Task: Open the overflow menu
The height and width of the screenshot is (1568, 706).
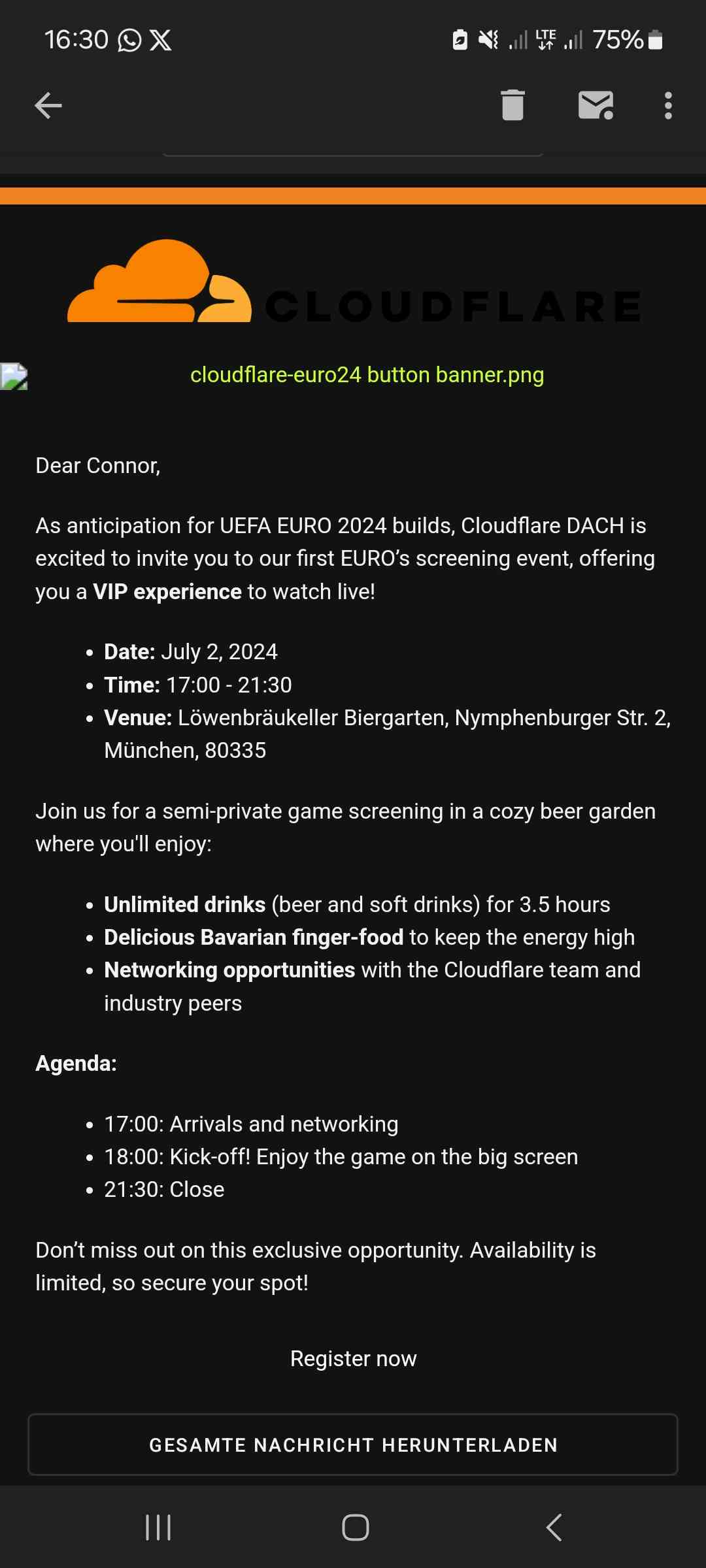Action: [667, 105]
